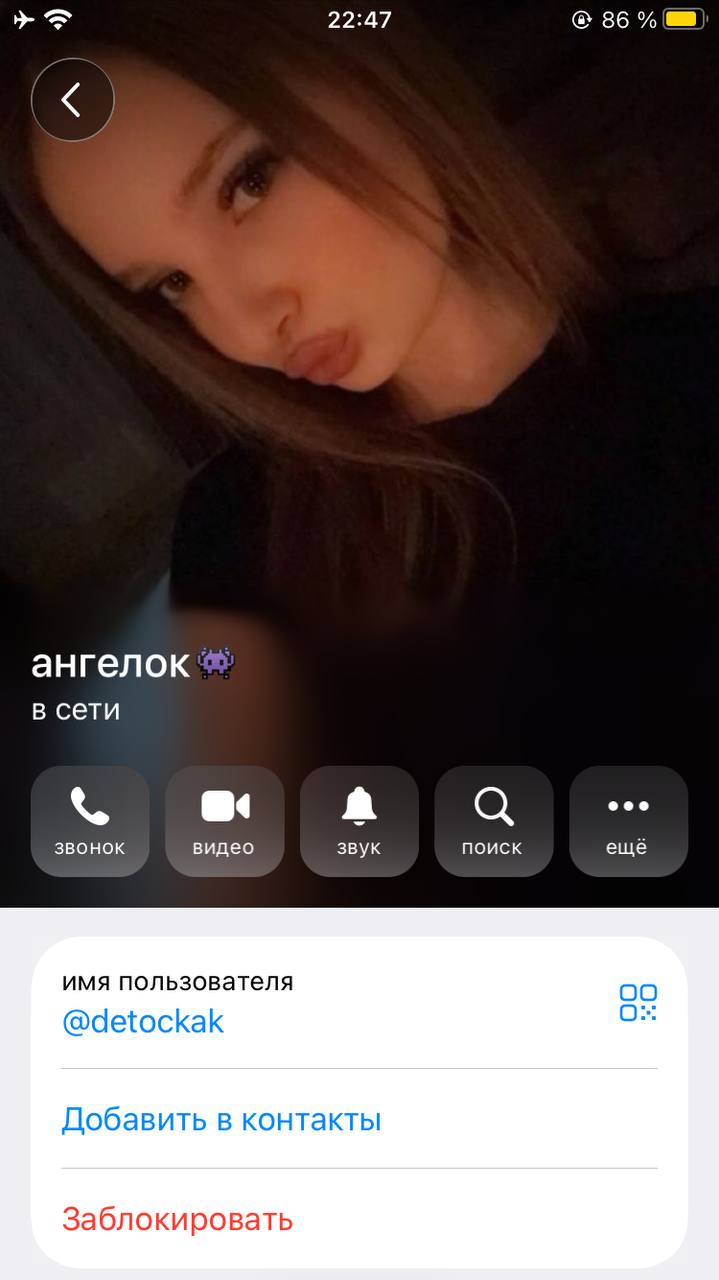Go back using the arrow button

coord(72,100)
